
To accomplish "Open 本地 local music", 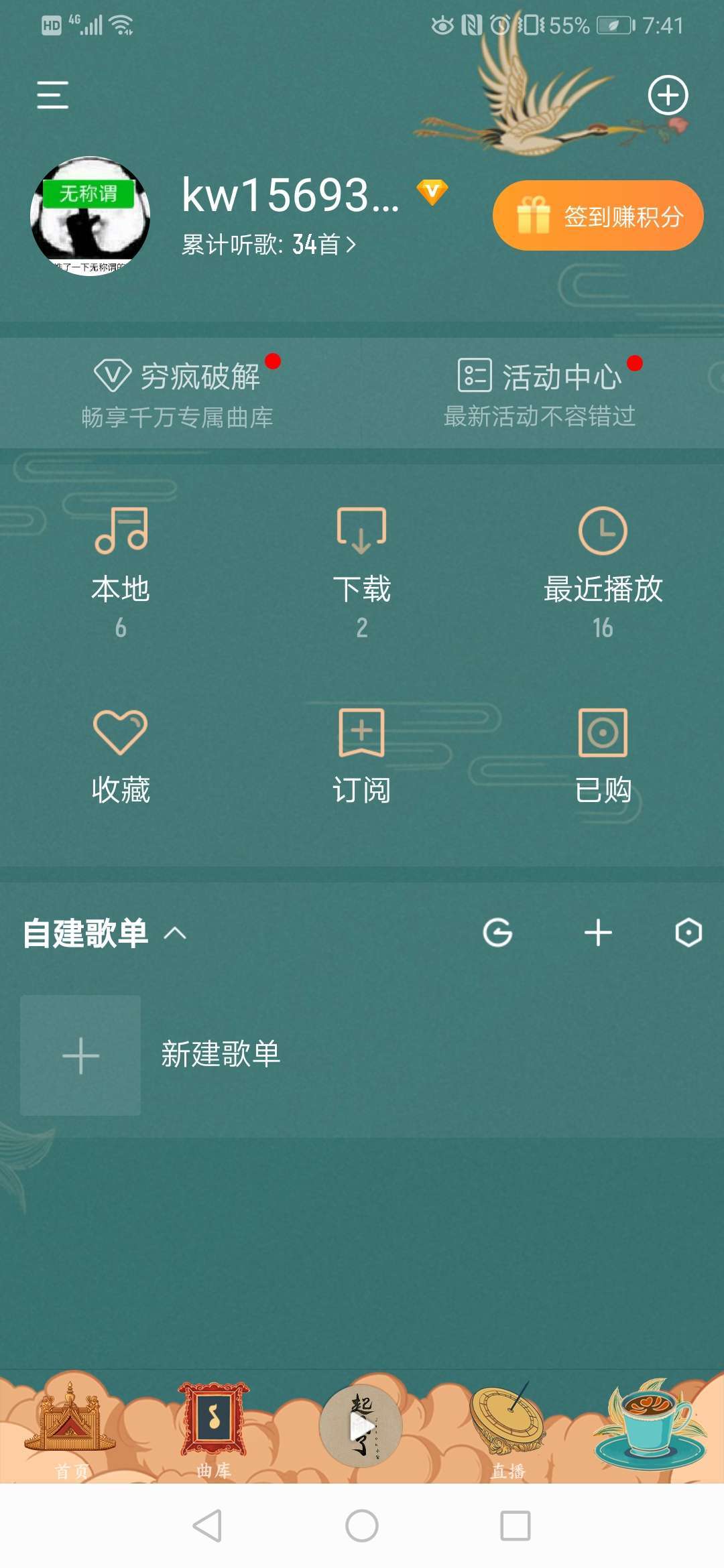I will [x=121, y=571].
